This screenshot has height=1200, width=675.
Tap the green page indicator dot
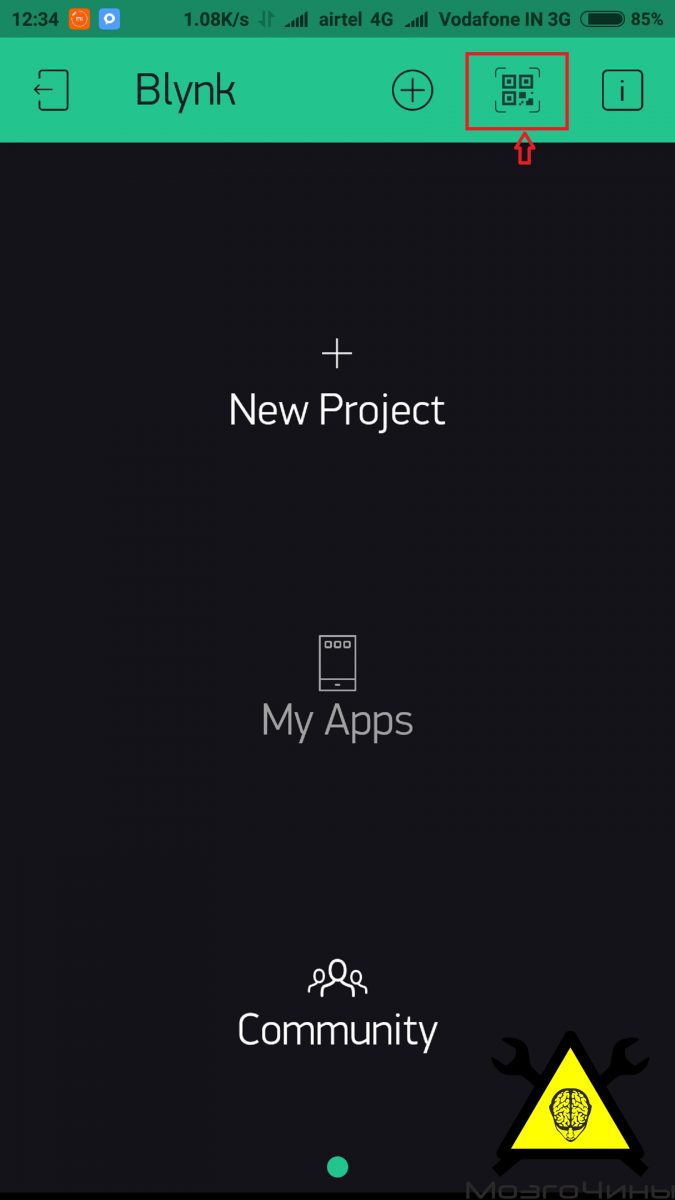point(338,1166)
